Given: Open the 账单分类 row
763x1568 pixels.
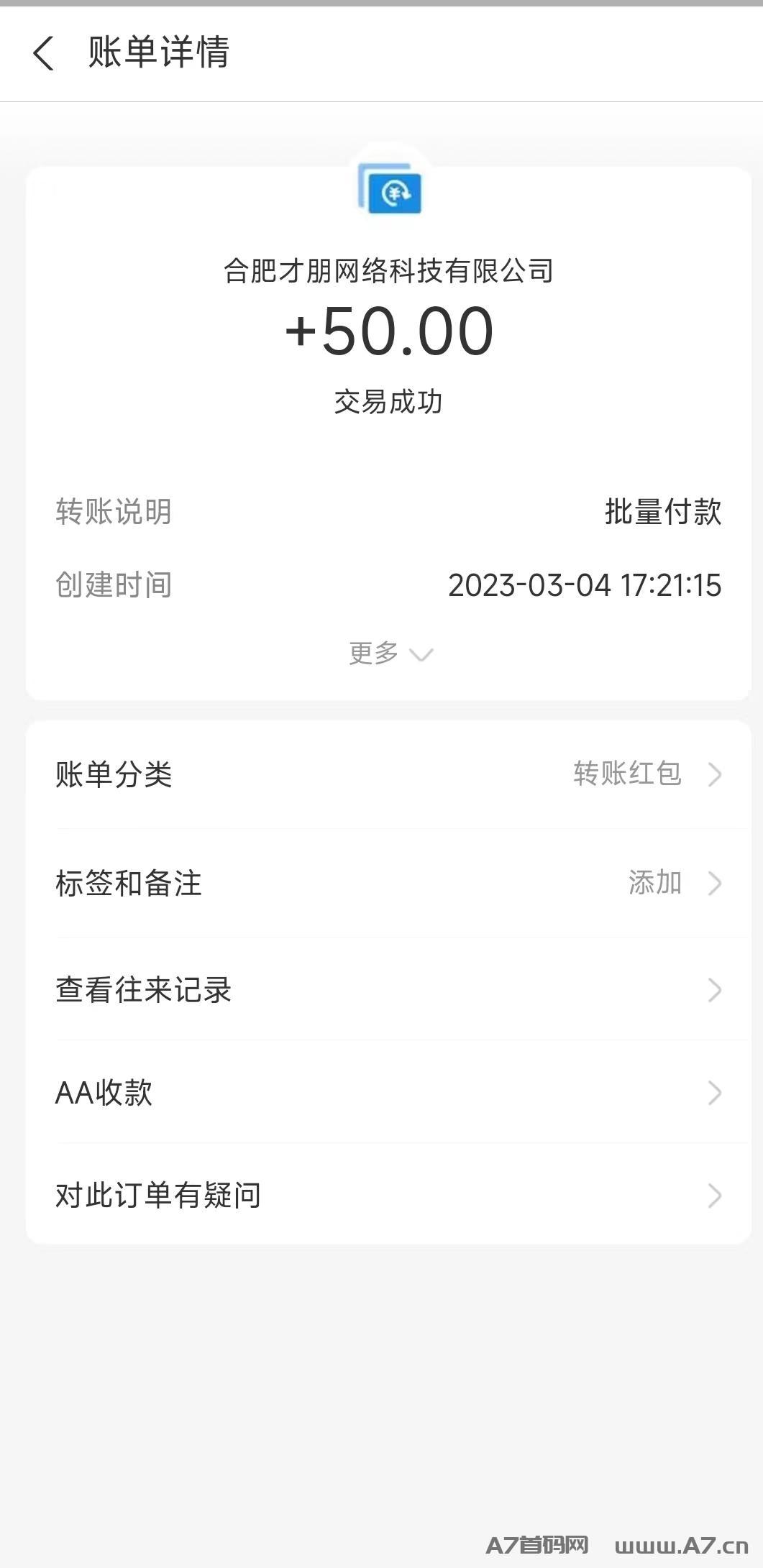Looking at the screenshot, I should [388, 774].
